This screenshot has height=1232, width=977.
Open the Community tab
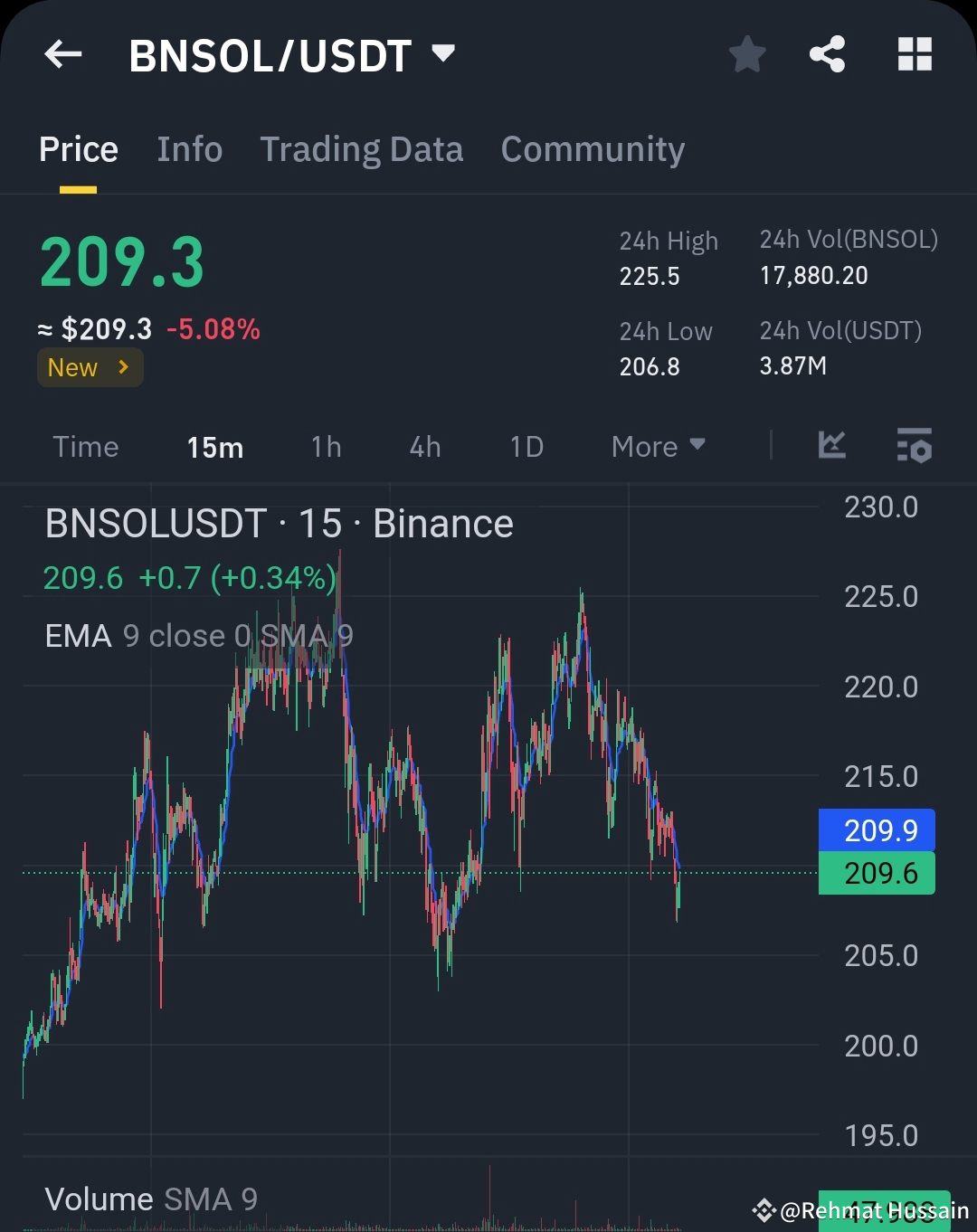click(593, 148)
